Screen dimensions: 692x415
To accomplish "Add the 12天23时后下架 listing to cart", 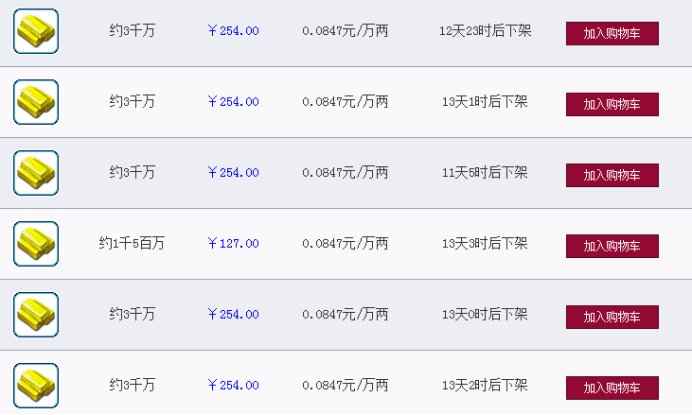I will tap(612, 33).
